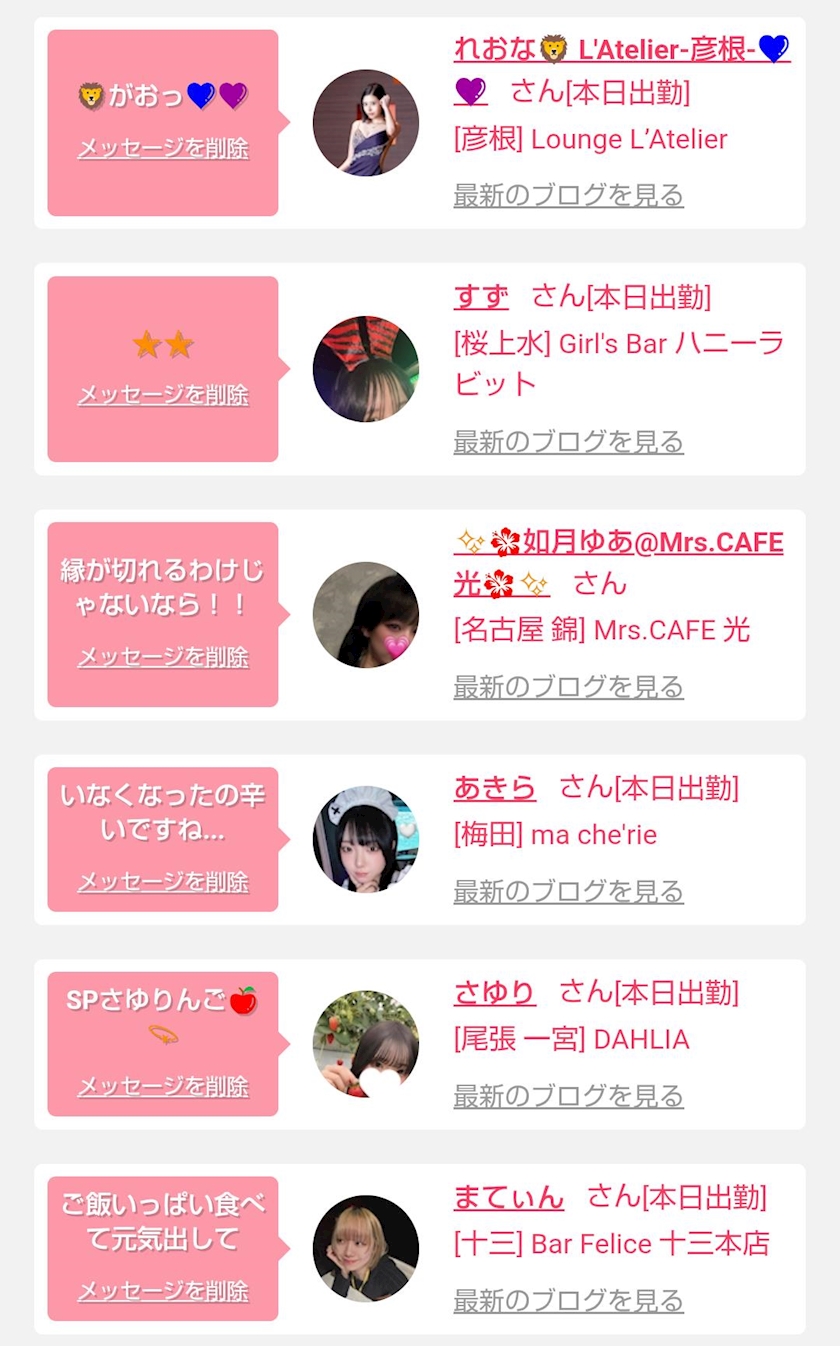View あきら's latest blog

pyautogui.click(x=568, y=891)
